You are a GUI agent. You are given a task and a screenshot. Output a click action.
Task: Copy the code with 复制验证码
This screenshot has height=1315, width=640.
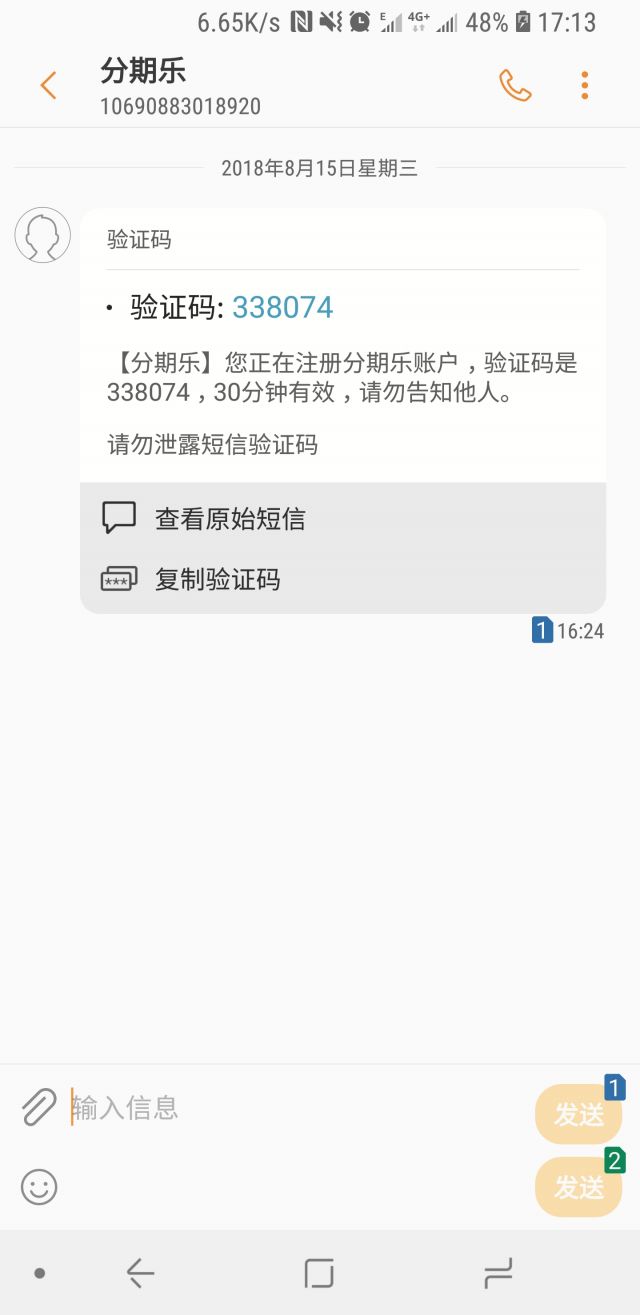pyautogui.click(x=216, y=579)
